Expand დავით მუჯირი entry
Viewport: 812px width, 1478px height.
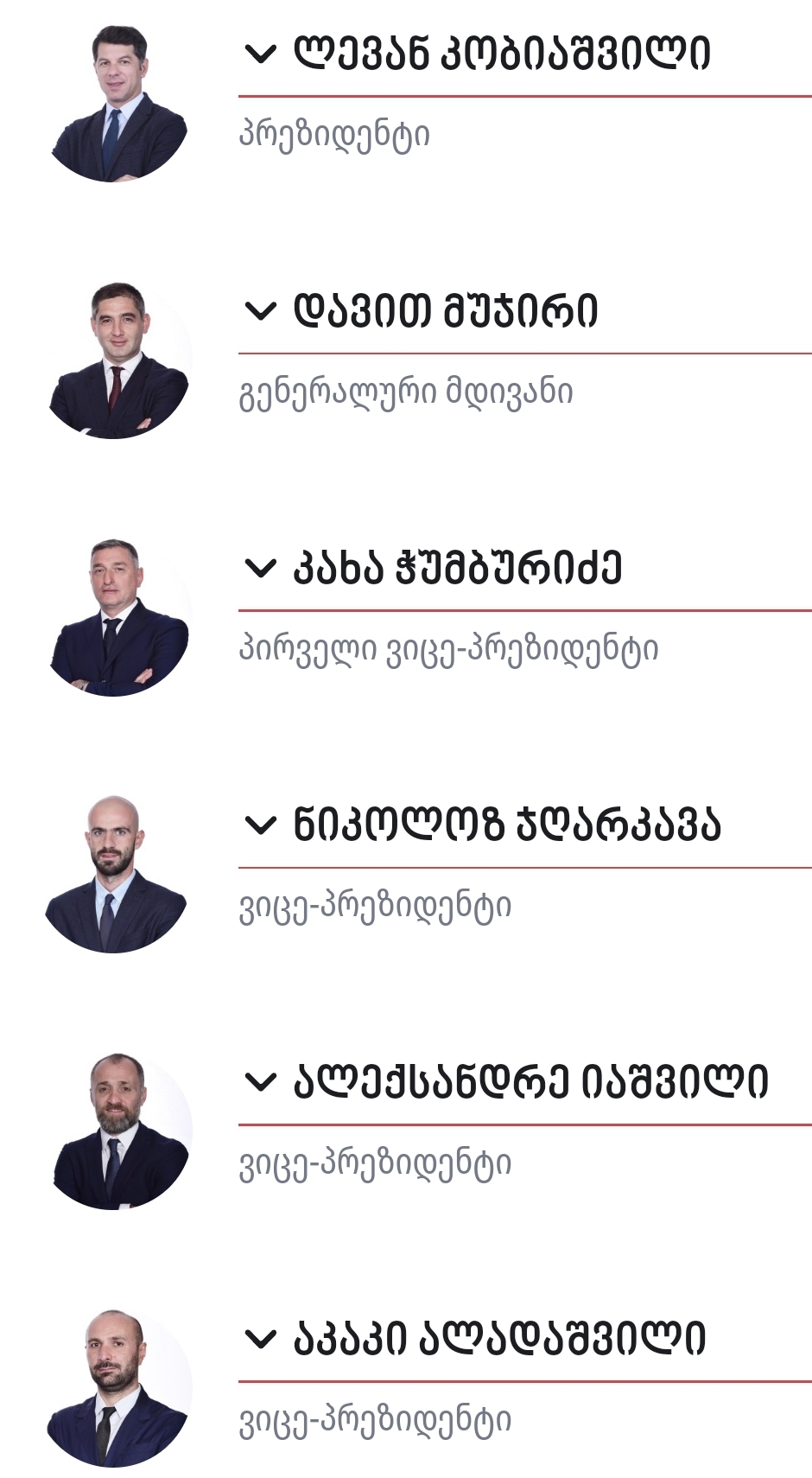(260, 311)
